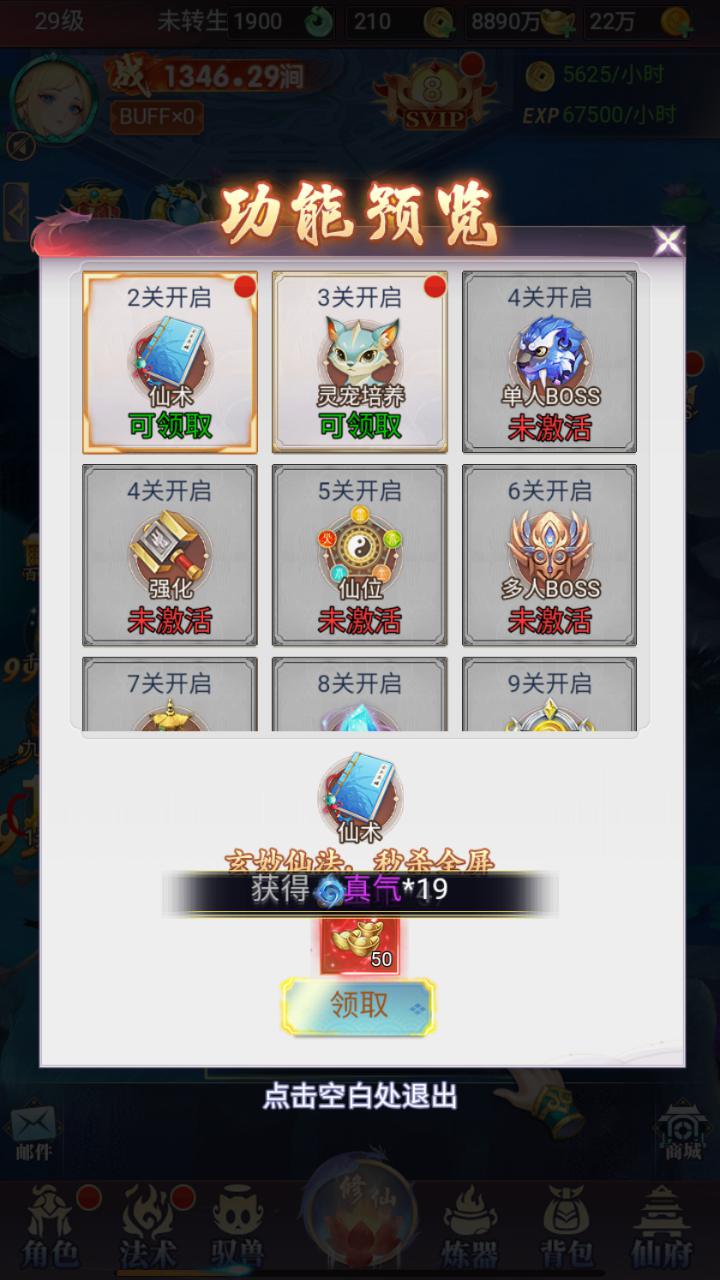This screenshot has width=720, height=1280.
Task: Select the 8关开启 feature card
Action: (x=360, y=695)
